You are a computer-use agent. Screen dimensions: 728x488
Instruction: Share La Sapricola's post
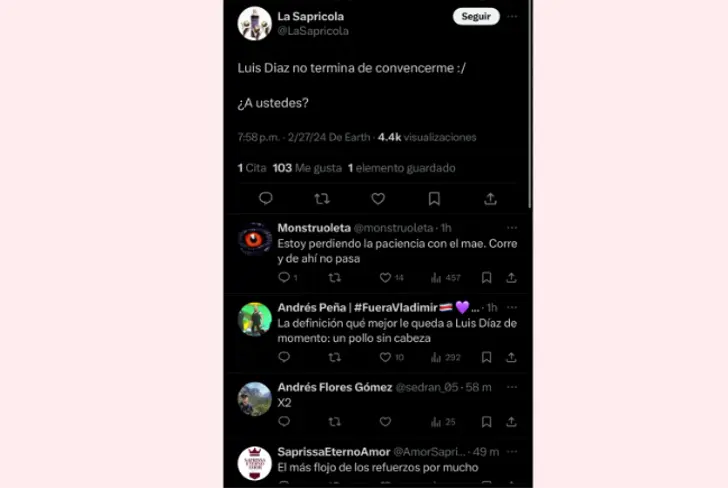point(490,198)
